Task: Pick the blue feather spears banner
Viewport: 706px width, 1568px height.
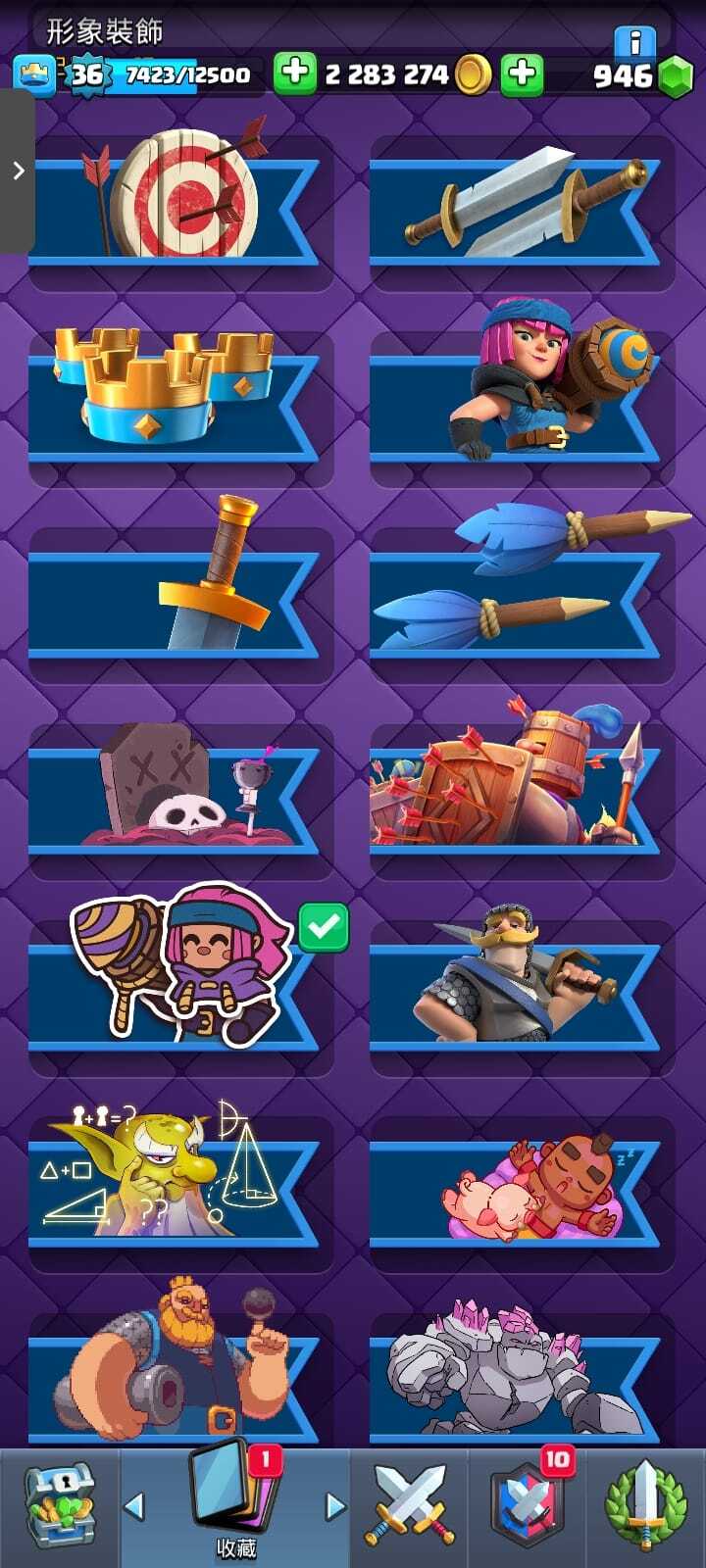Action: click(x=520, y=598)
